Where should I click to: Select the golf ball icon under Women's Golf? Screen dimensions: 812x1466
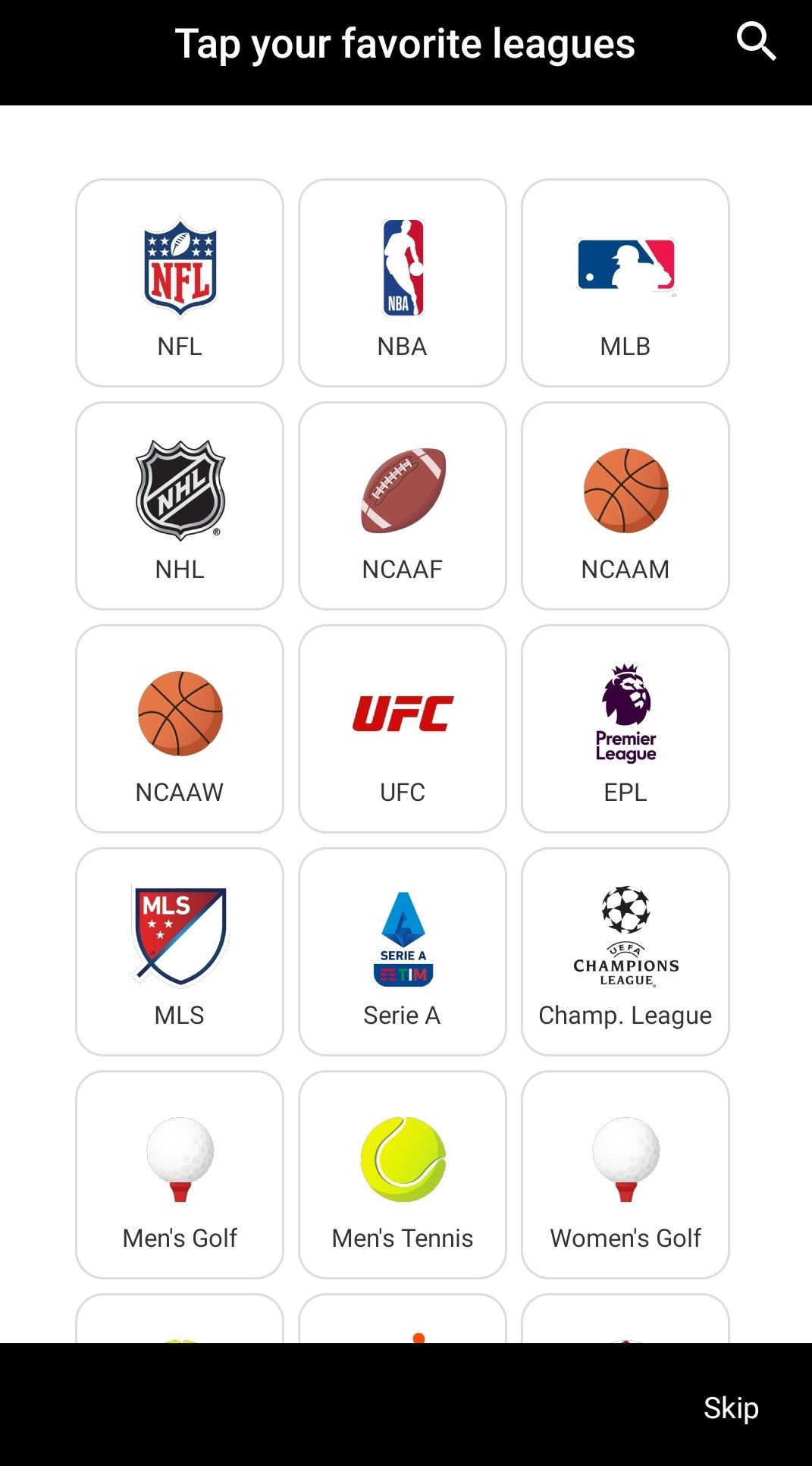pyautogui.click(x=625, y=1159)
